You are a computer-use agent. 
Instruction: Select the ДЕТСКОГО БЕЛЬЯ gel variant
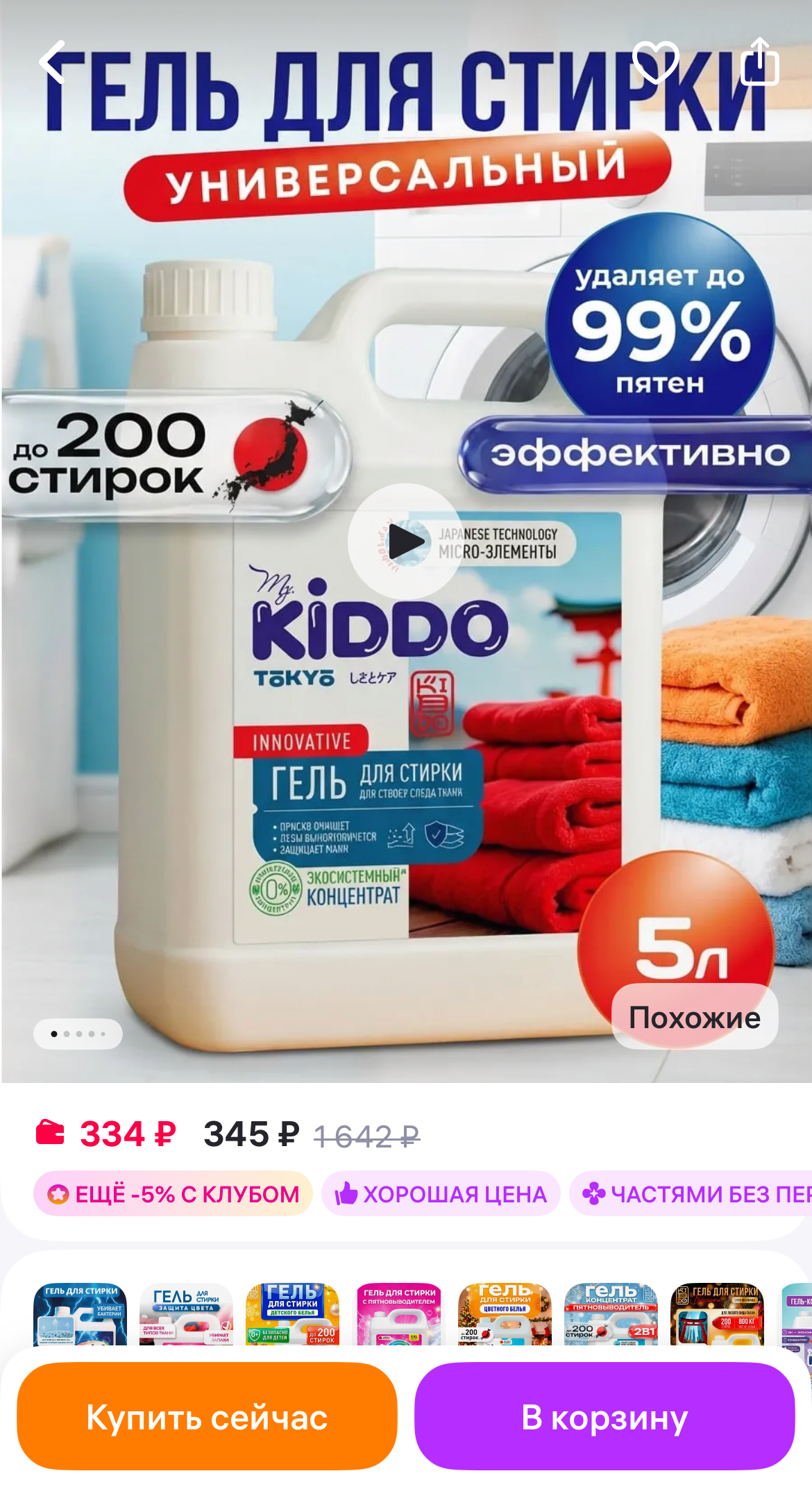click(292, 1313)
